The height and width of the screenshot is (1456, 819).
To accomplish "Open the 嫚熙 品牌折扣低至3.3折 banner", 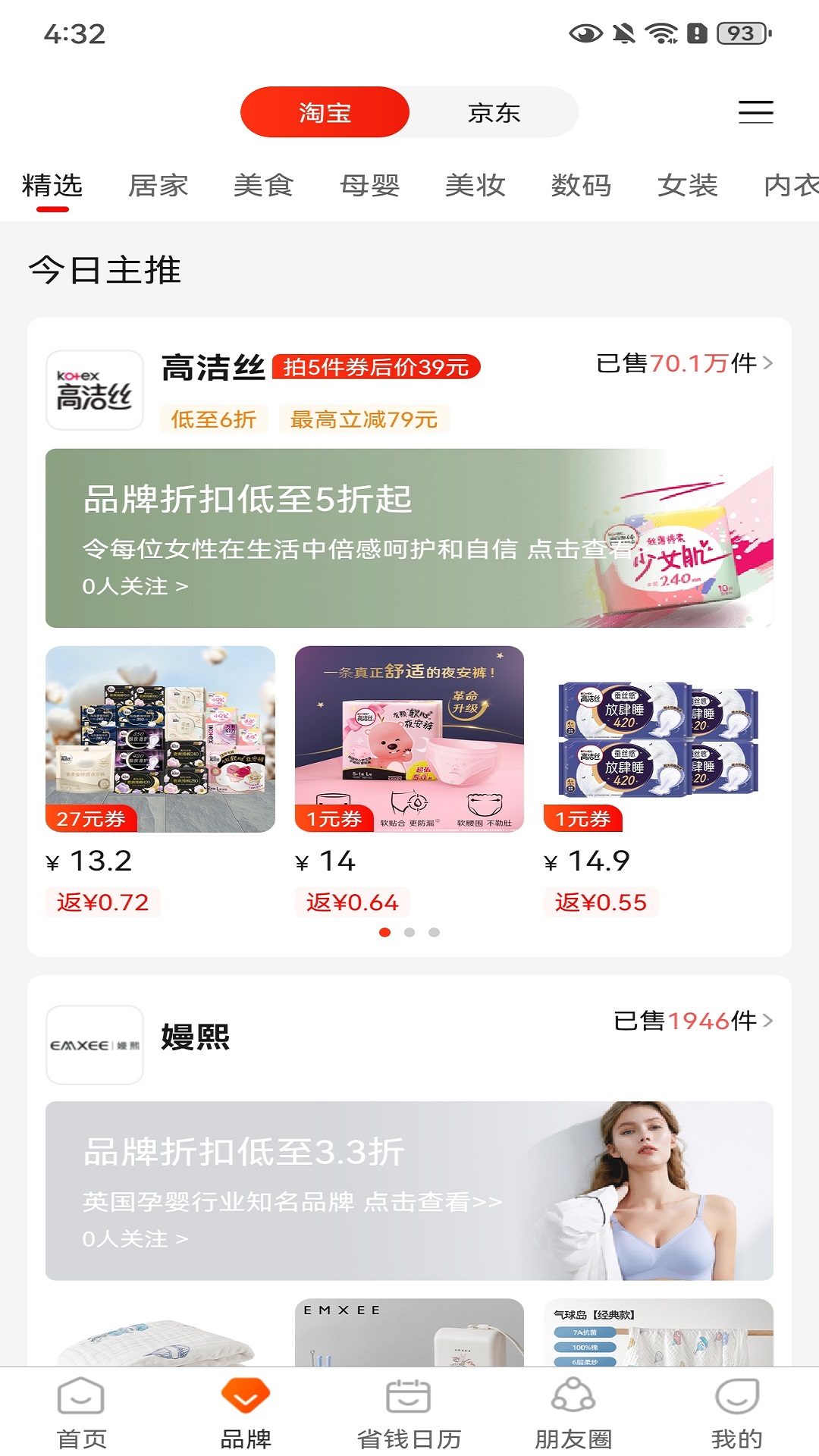I will coord(409,1191).
